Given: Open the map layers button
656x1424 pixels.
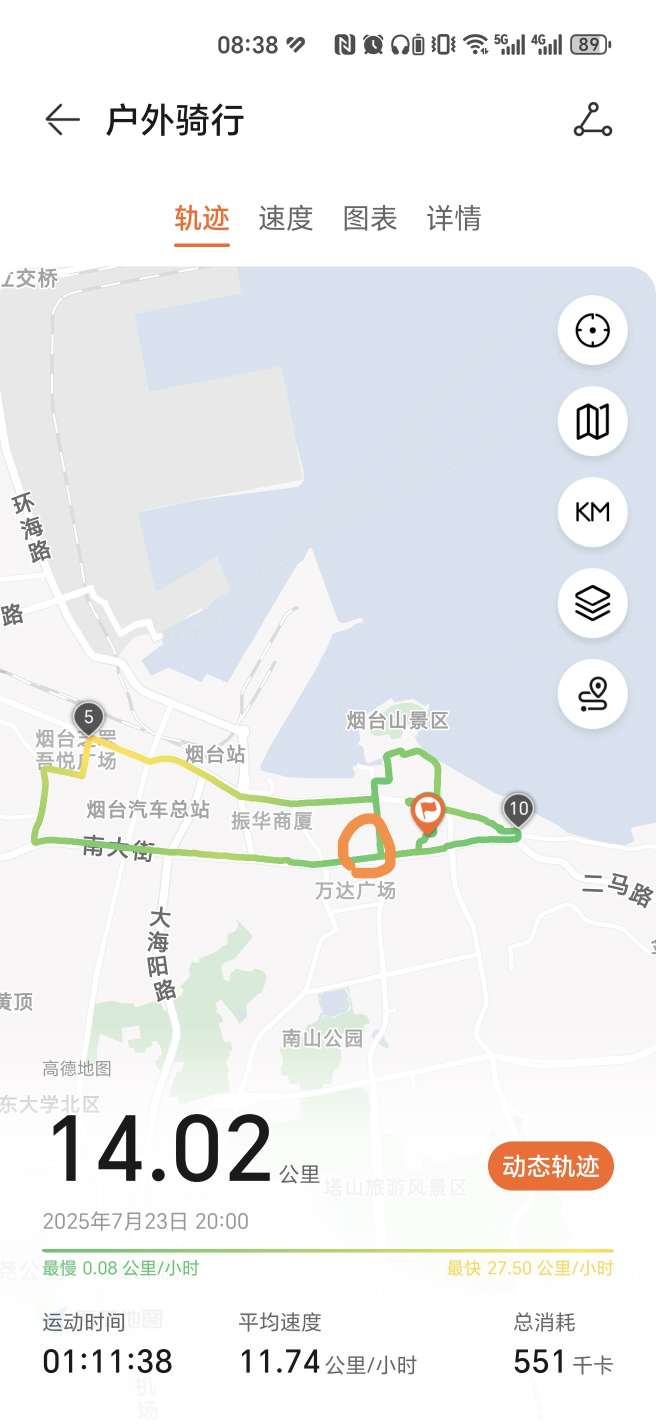Looking at the screenshot, I should pos(592,603).
